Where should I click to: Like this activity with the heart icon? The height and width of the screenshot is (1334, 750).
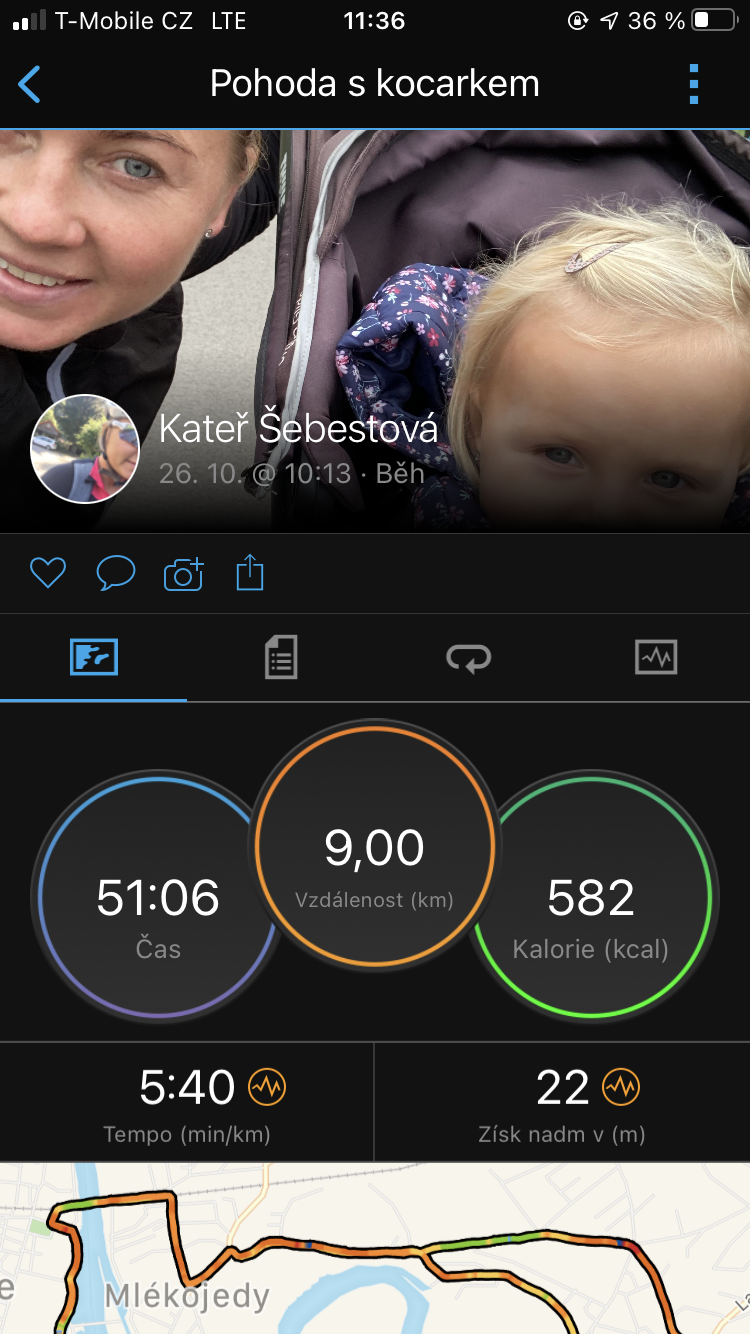(x=47, y=573)
